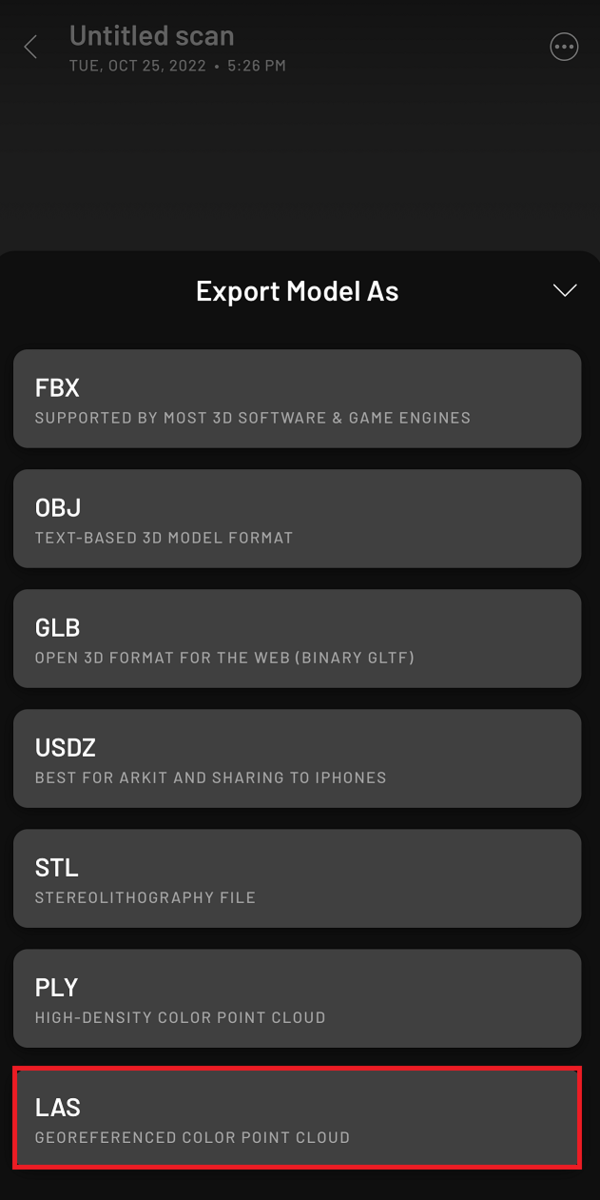Select GLB binary glTF export

click(297, 639)
